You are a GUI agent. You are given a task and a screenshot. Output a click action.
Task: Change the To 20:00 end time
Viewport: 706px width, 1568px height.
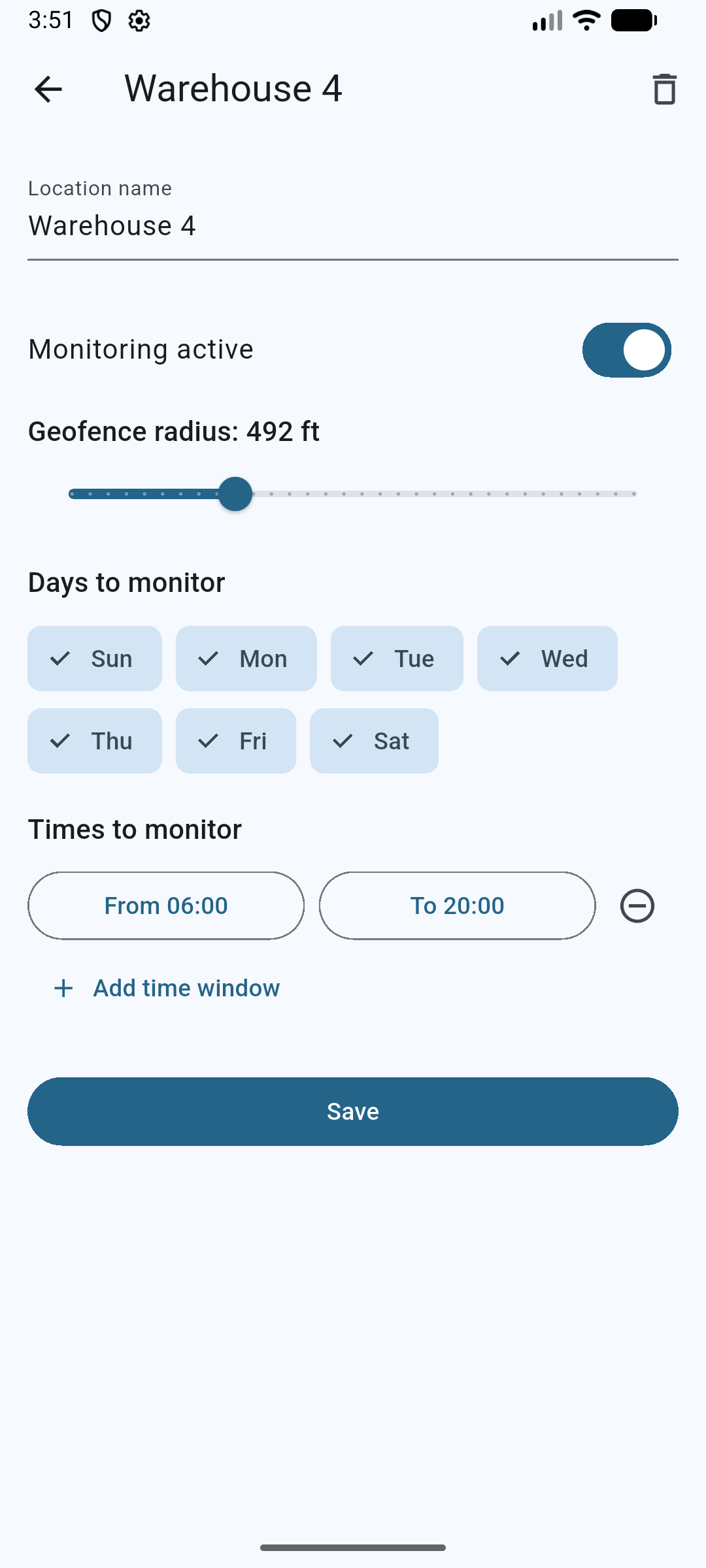458,906
